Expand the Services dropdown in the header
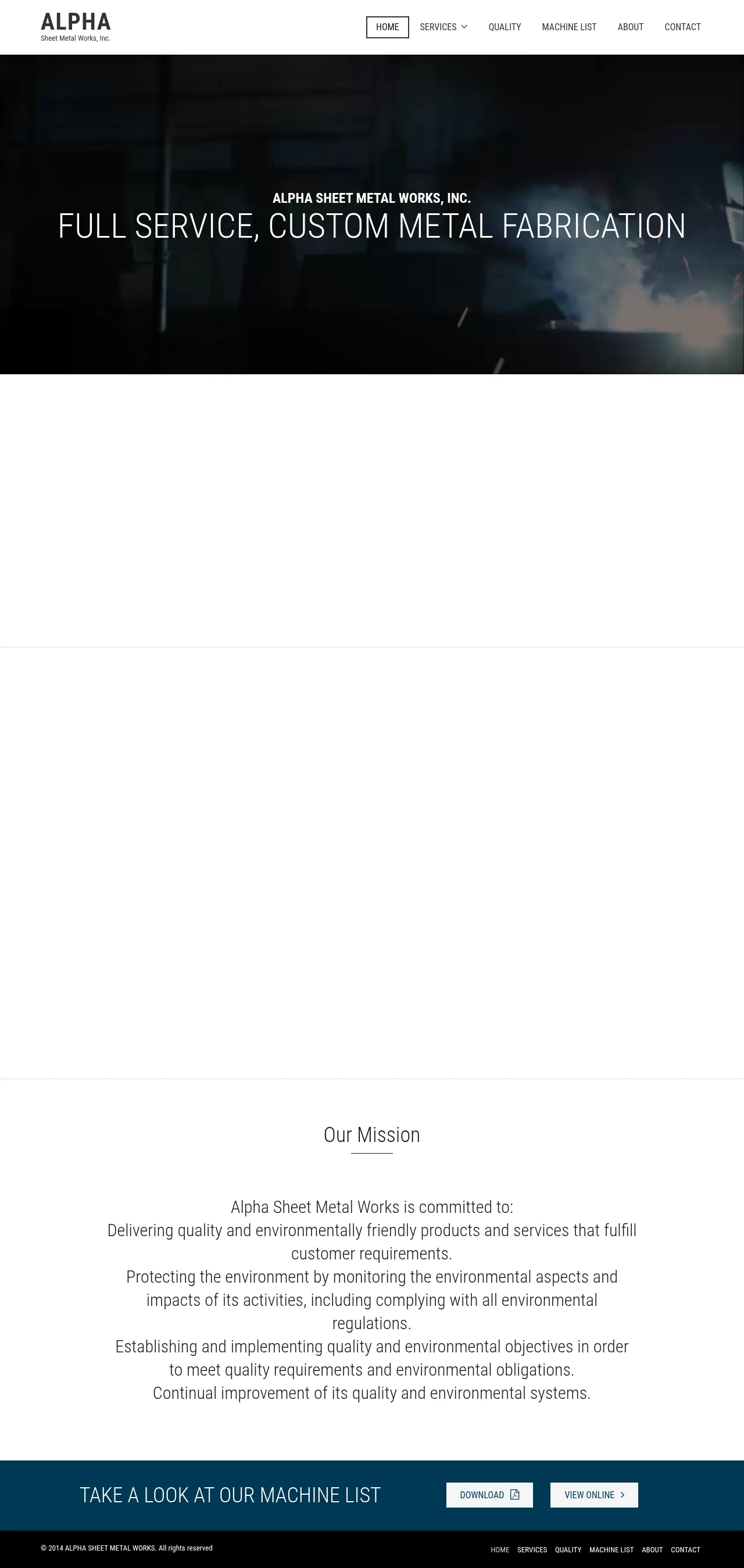 (443, 27)
